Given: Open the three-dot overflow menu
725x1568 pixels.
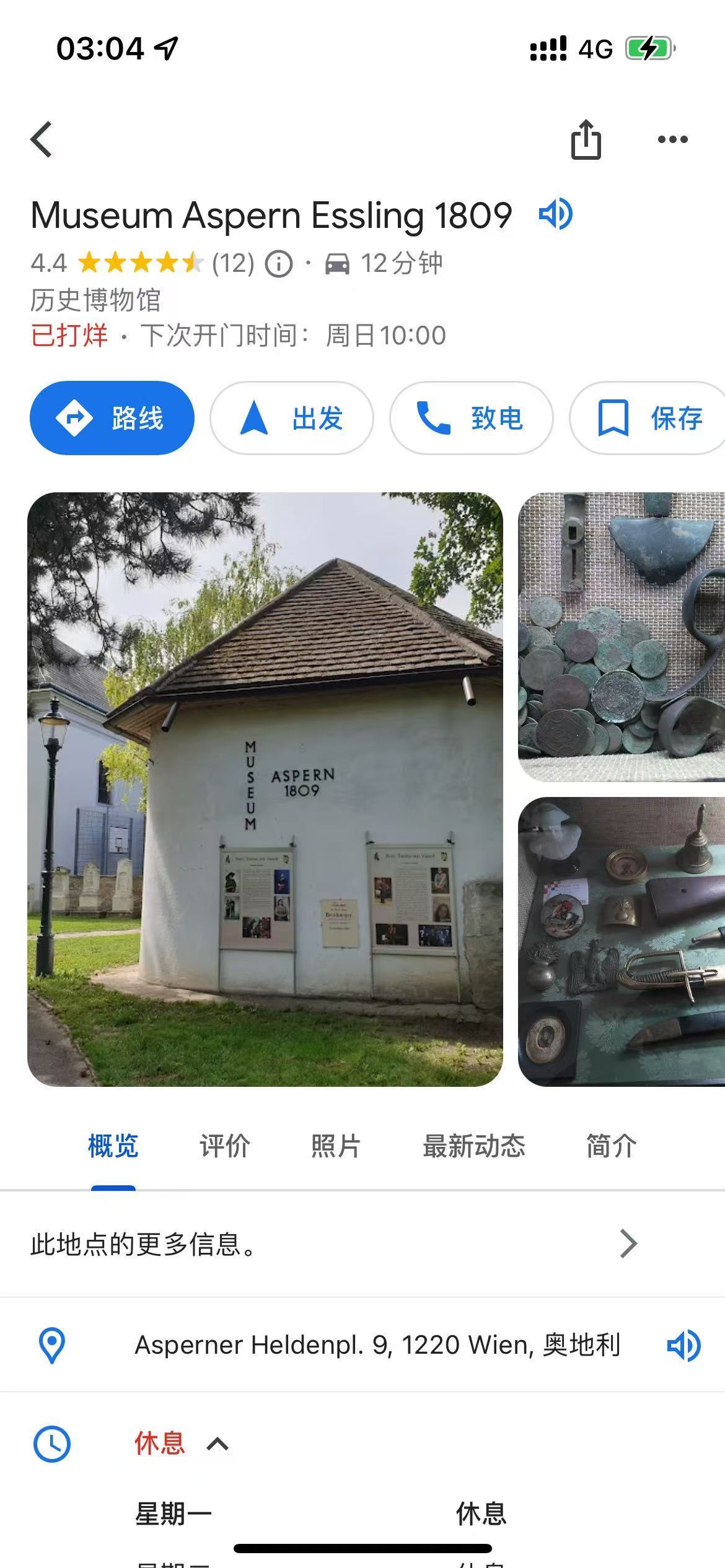Looking at the screenshot, I should [x=672, y=139].
